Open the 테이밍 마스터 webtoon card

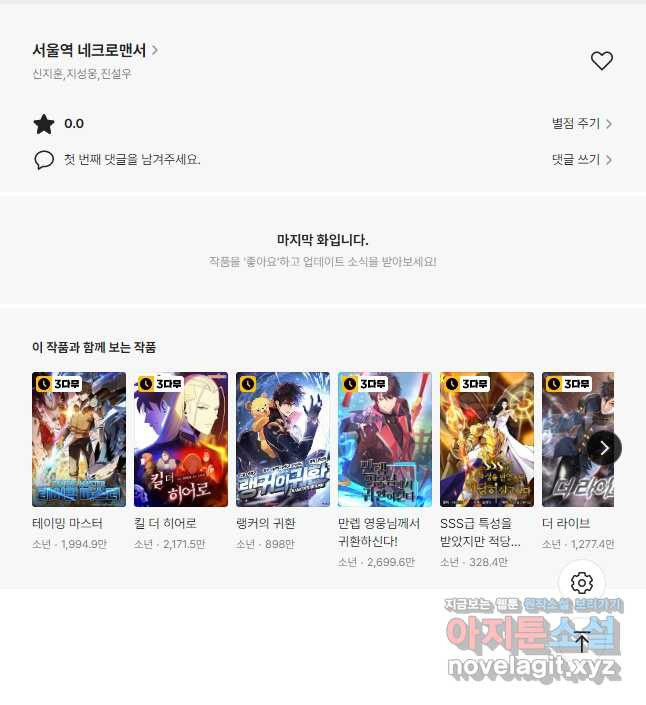tap(79, 440)
